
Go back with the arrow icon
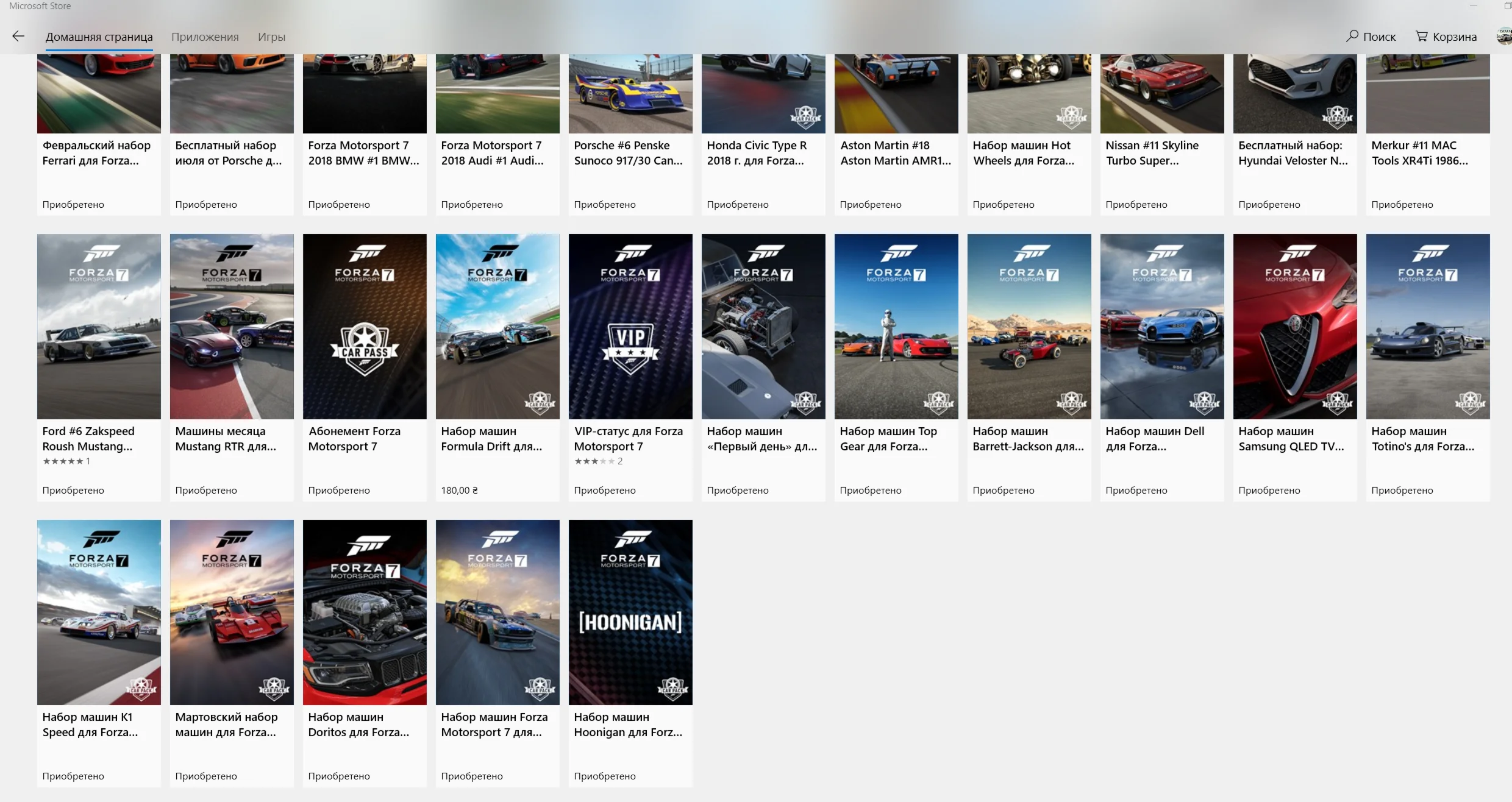pyautogui.click(x=18, y=37)
